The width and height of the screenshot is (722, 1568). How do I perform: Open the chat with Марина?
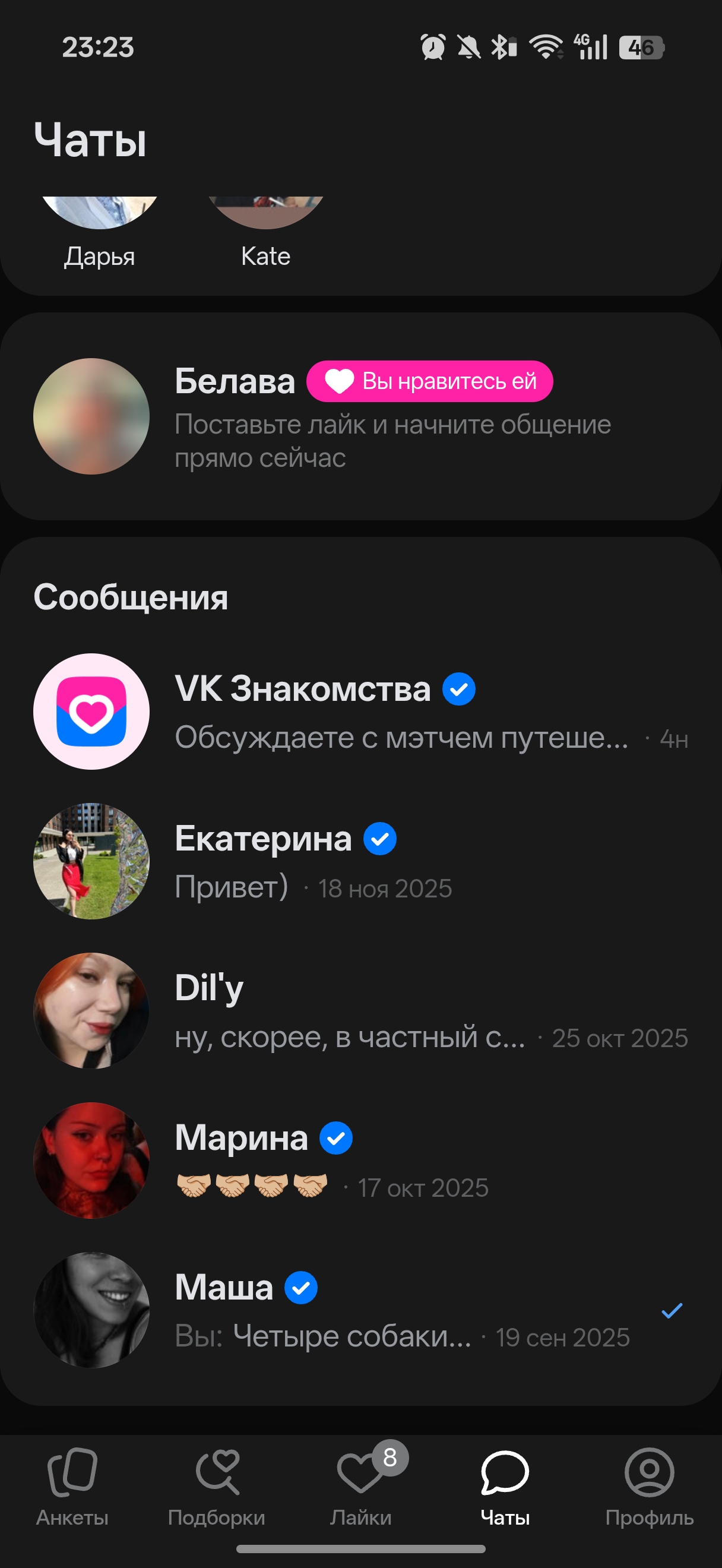coord(360,1161)
